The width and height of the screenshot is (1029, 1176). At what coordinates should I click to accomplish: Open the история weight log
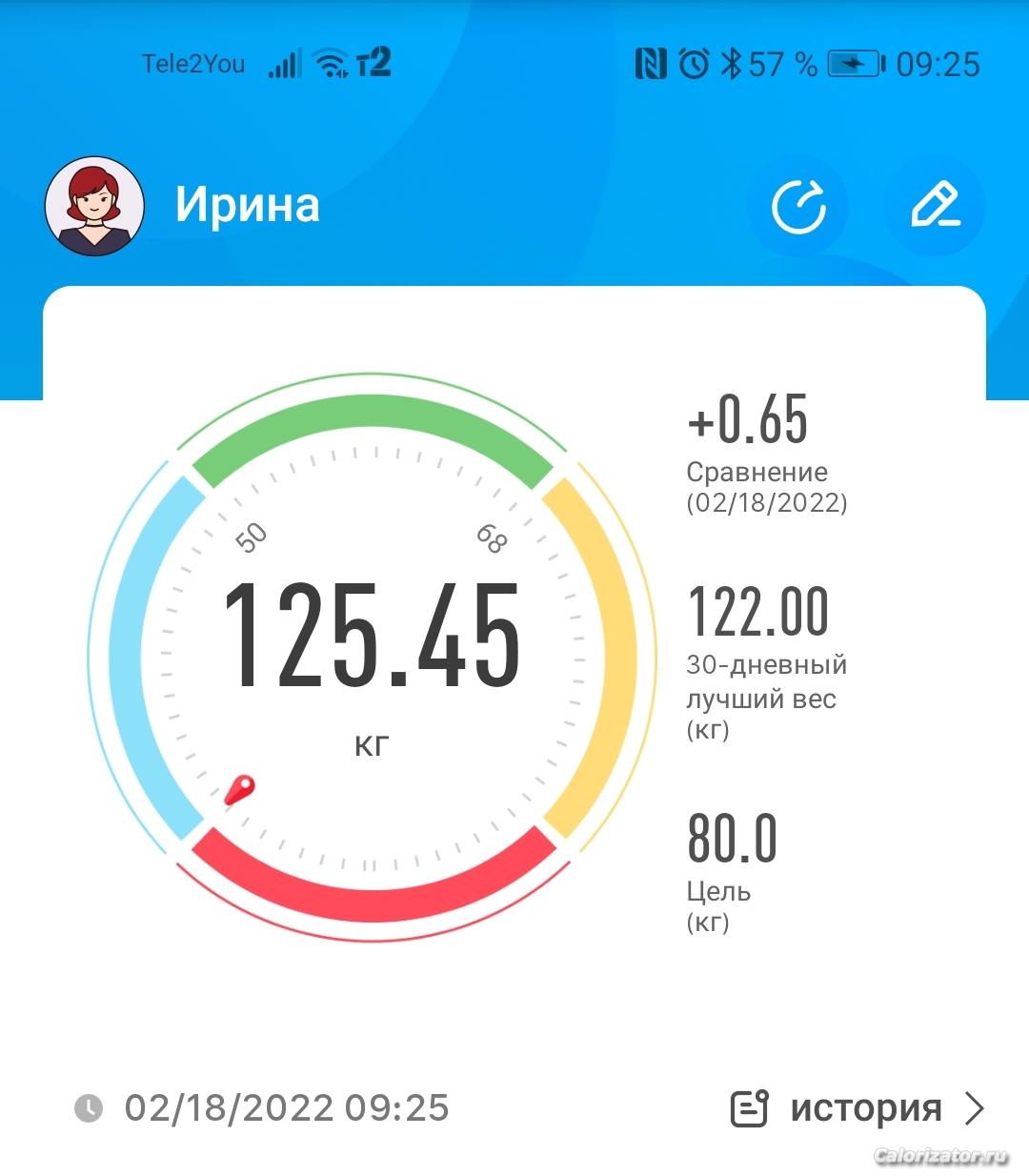click(x=857, y=1108)
